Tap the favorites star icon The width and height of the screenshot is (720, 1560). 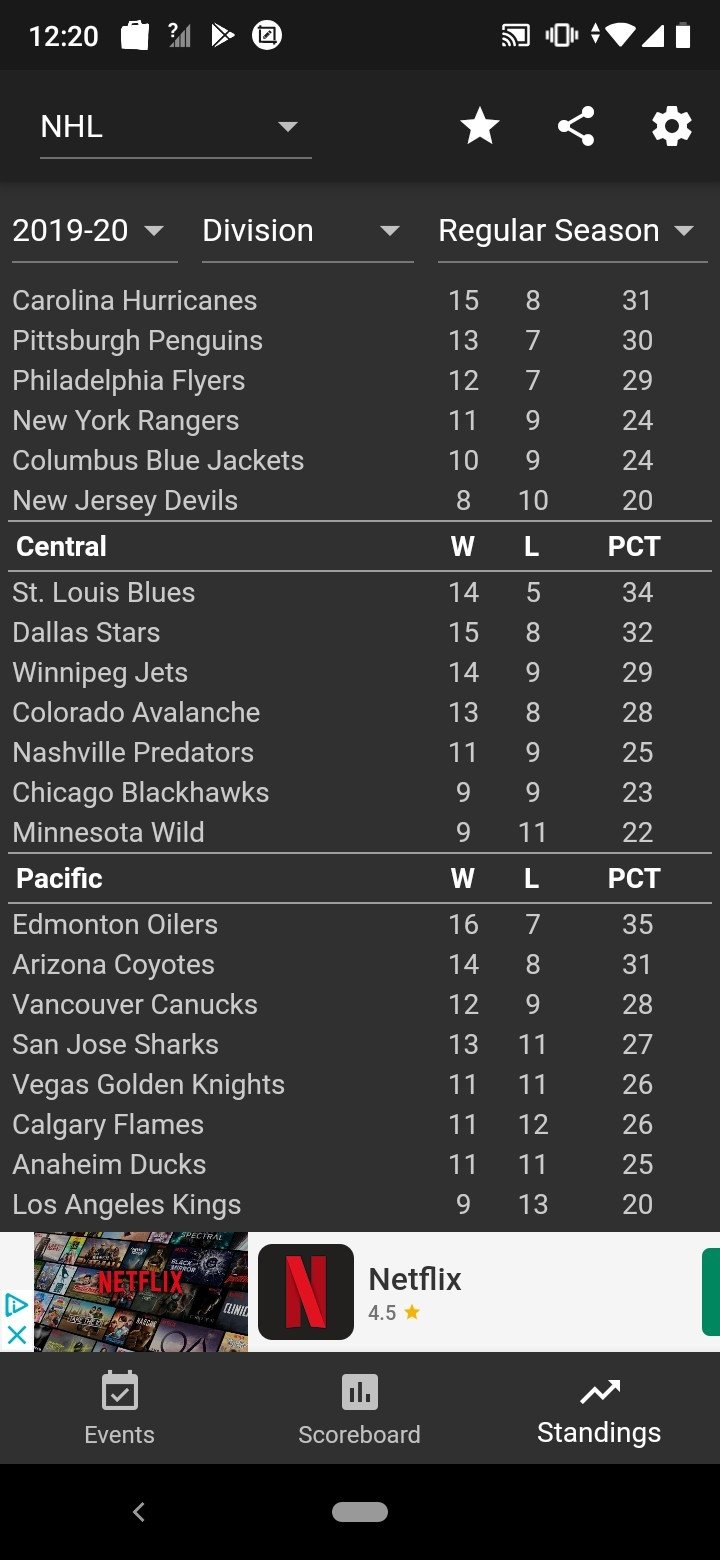click(x=480, y=127)
